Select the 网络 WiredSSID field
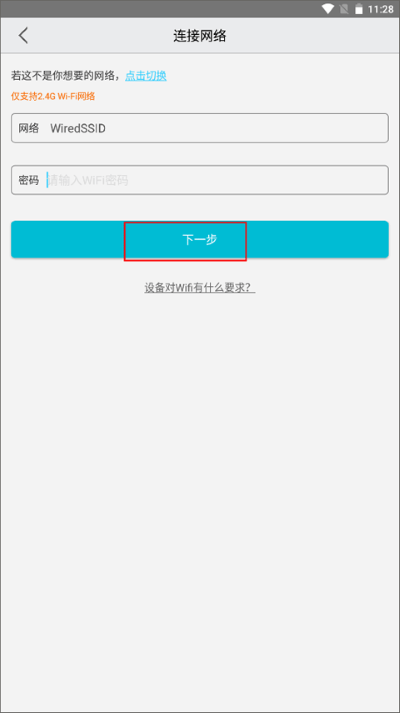Image resolution: width=400 pixels, height=713 pixels. [x=200, y=128]
